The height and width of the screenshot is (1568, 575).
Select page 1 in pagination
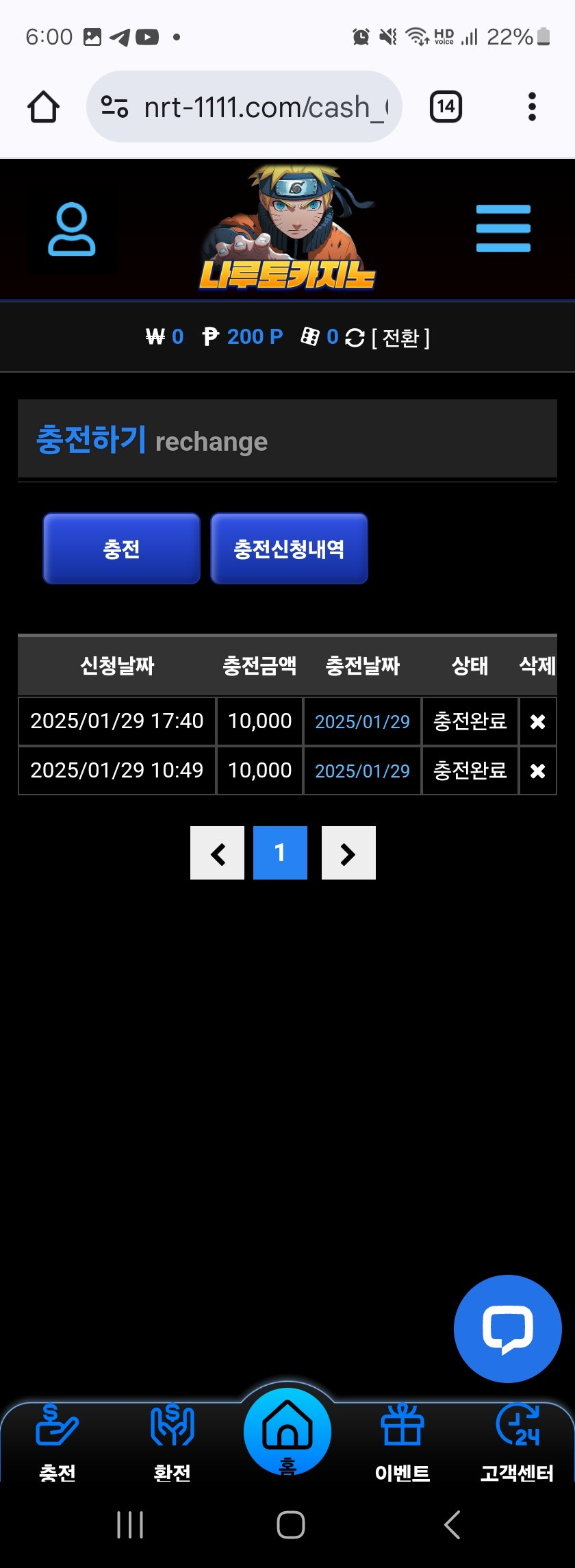coord(280,853)
